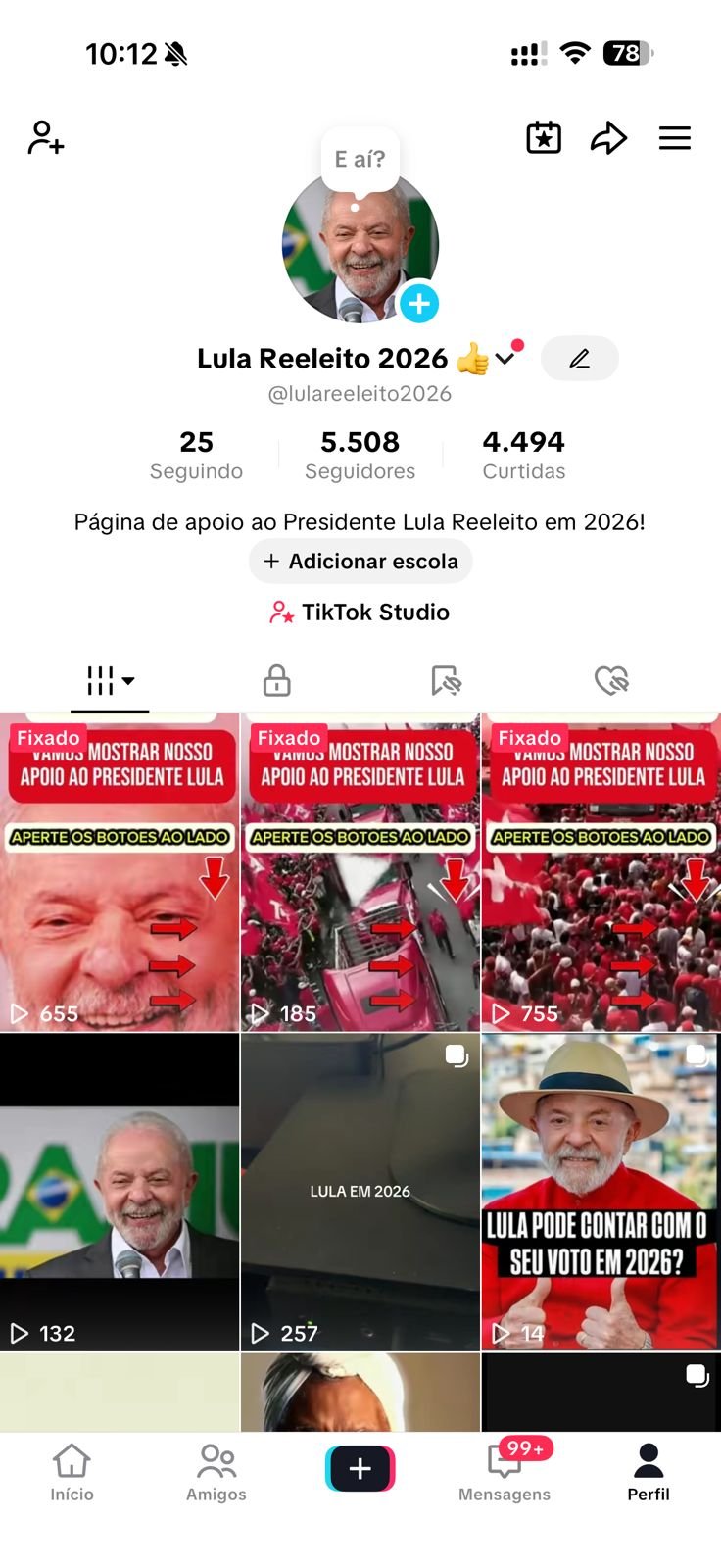This screenshot has width=721, height=1568.
Task: Open the pinned video with 655 views
Action: coord(120,872)
